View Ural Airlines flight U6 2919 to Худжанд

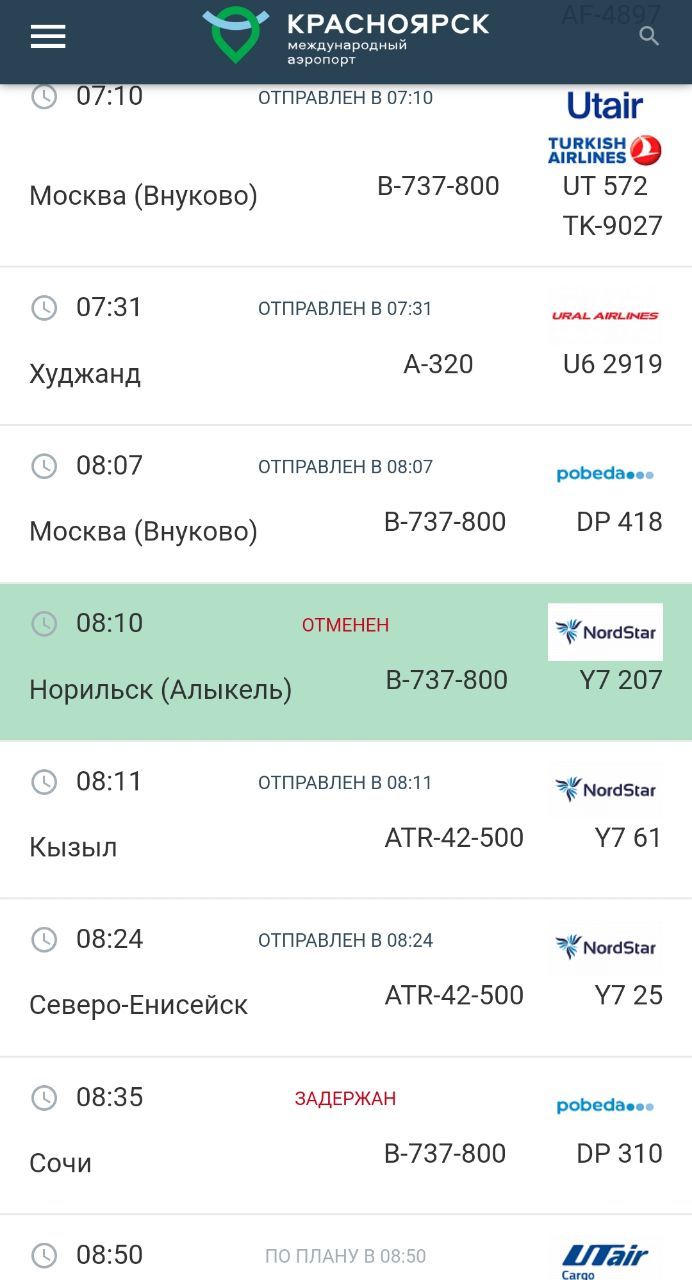[346, 346]
